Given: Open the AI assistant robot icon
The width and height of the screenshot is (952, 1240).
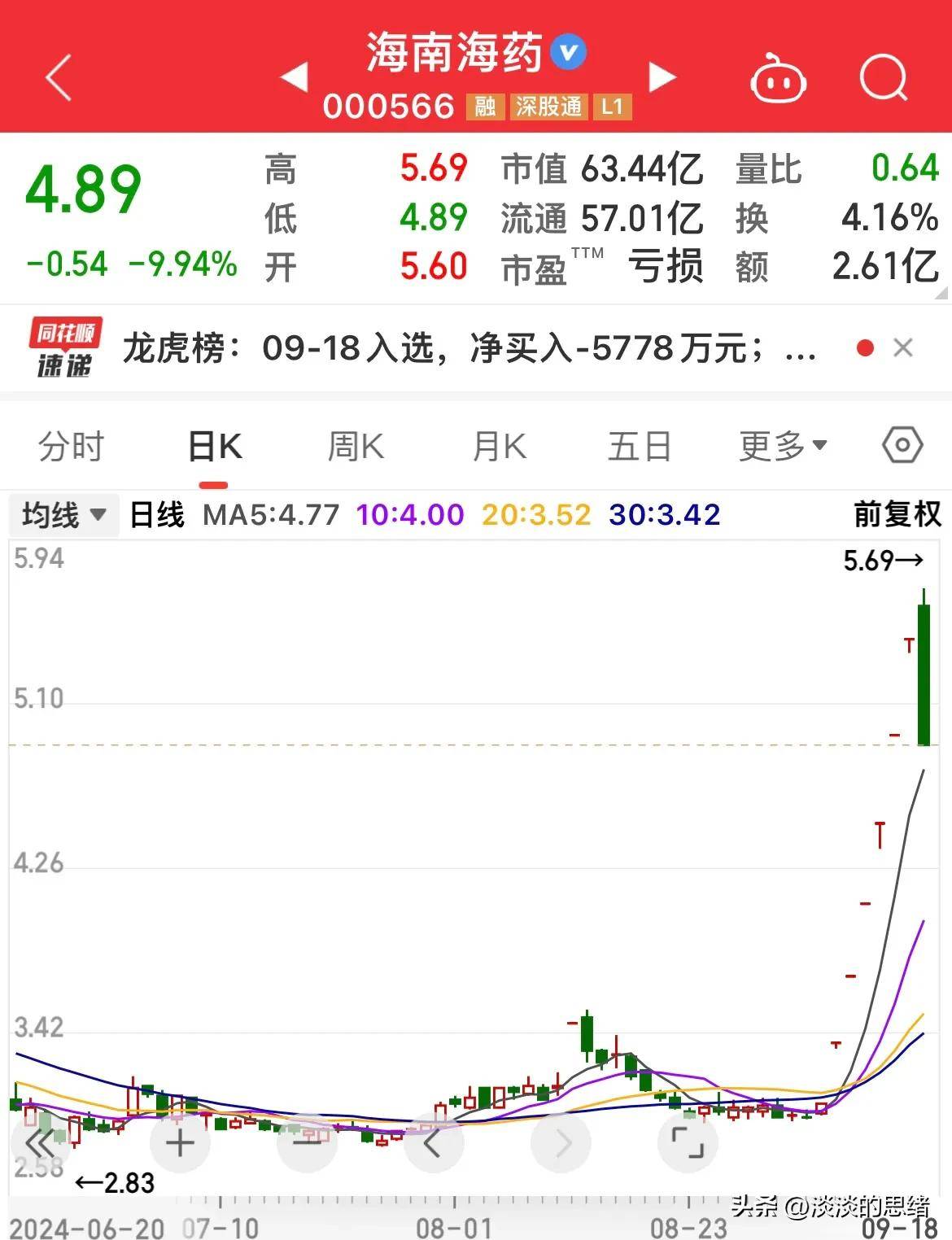Looking at the screenshot, I should [x=777, y=77].
